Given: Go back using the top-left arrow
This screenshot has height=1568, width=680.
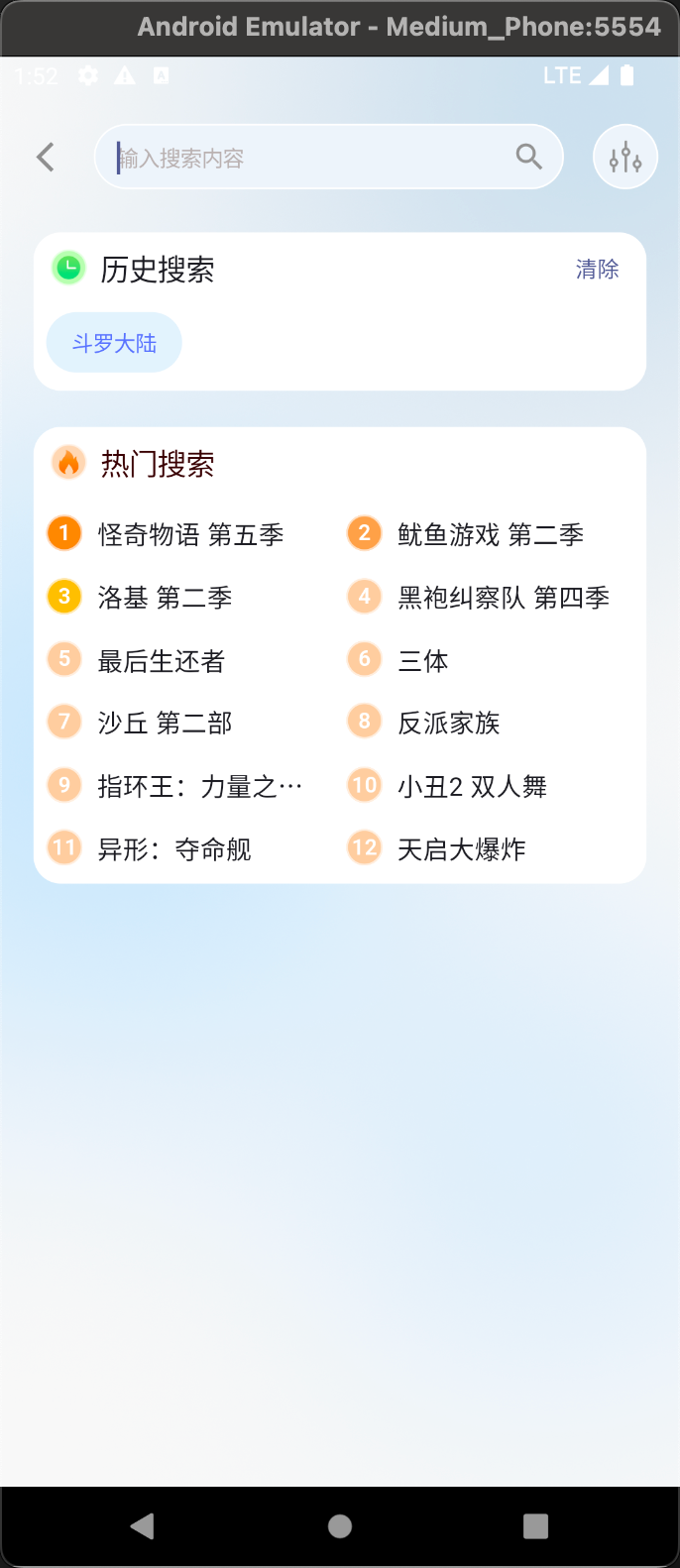Looking at the screenshot, I should pos(46,157).
